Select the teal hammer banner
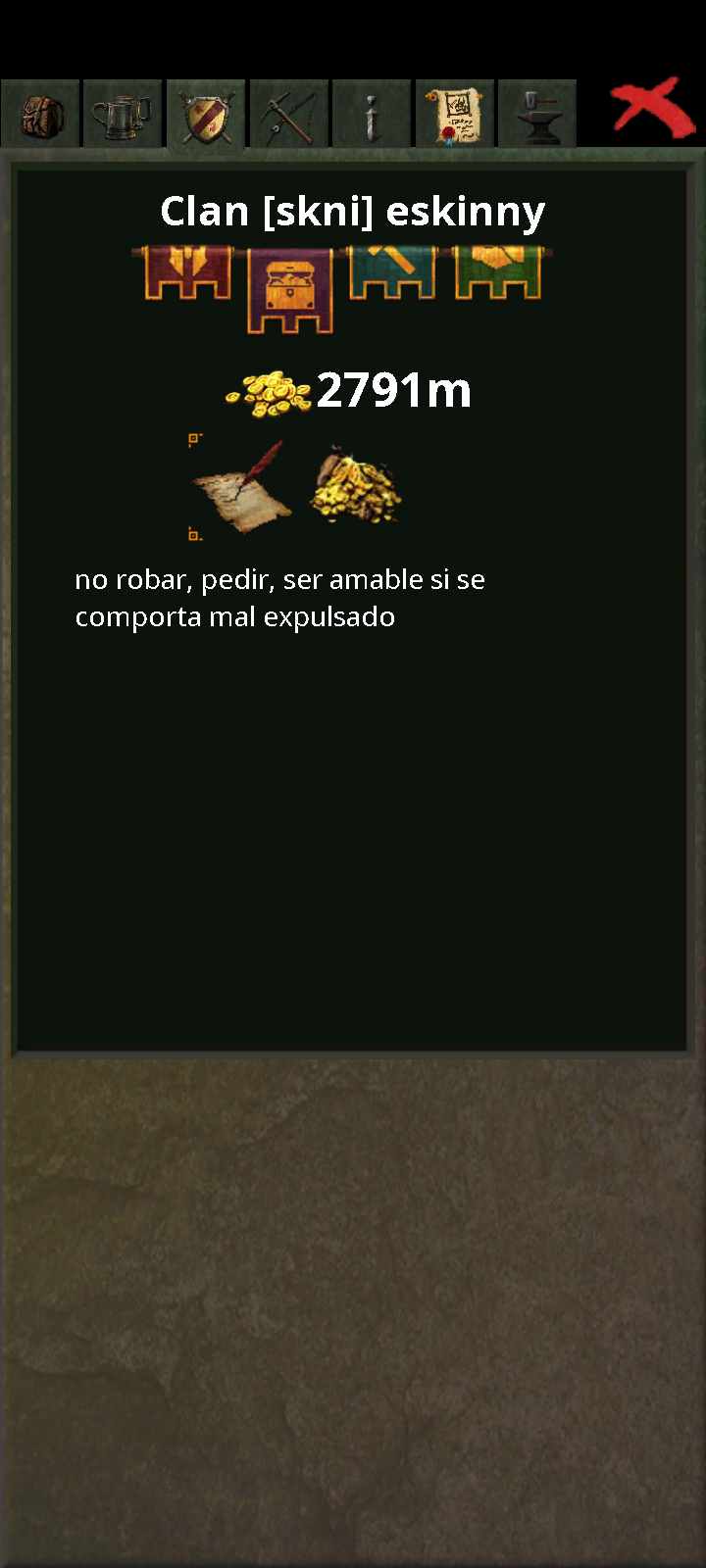 [392, 272]
